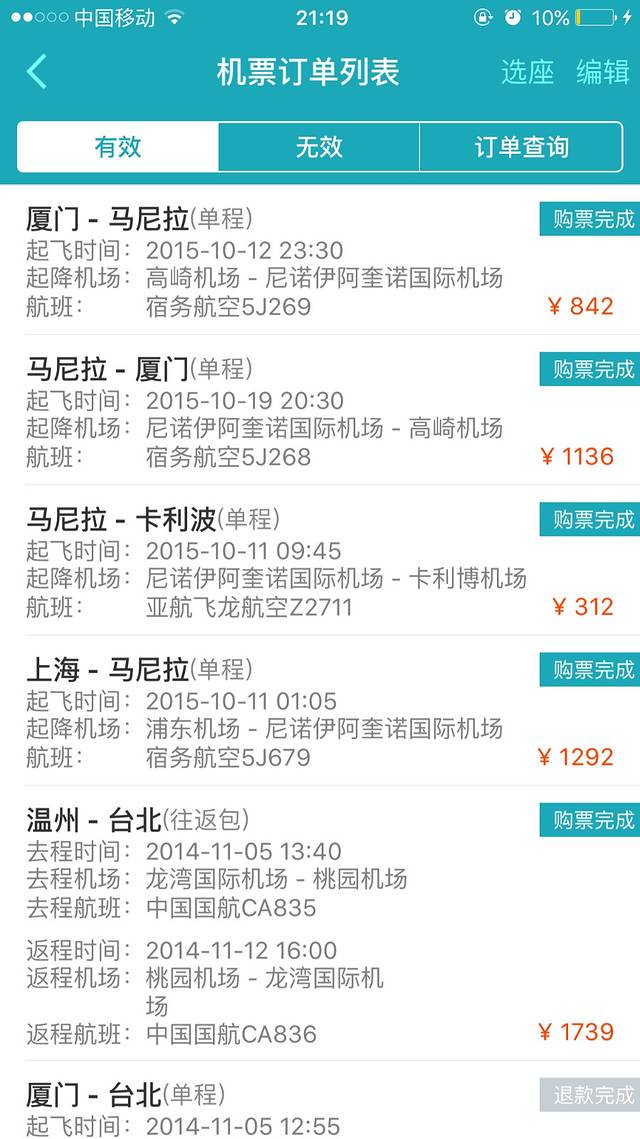Open the 马尼拉 - 厦门 order for ¥1136
This screenshot has height=1139, width=640.
coord(320,411)
